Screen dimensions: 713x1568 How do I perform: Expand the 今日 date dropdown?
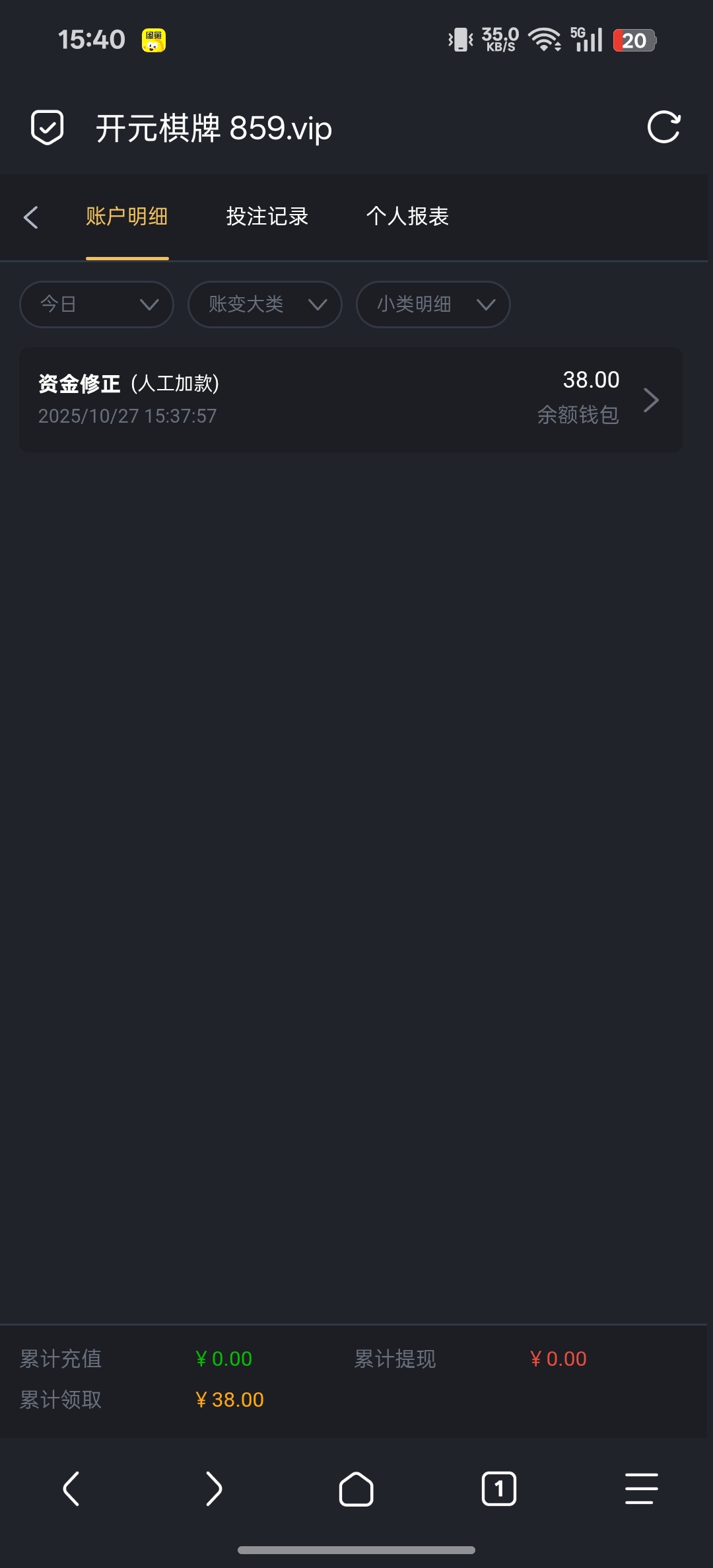[97, 304]
